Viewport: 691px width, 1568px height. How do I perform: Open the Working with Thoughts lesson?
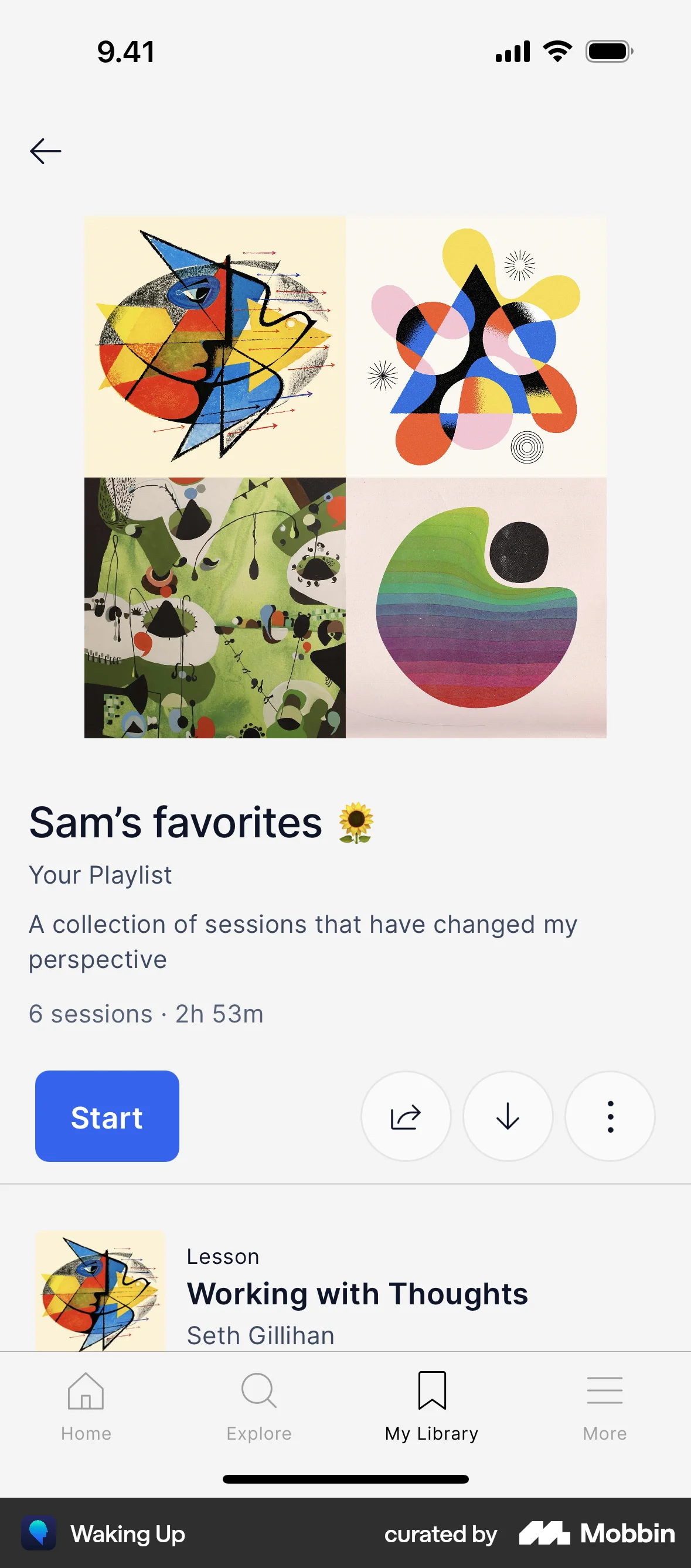pyautogui.click(x=358, y=1293)
